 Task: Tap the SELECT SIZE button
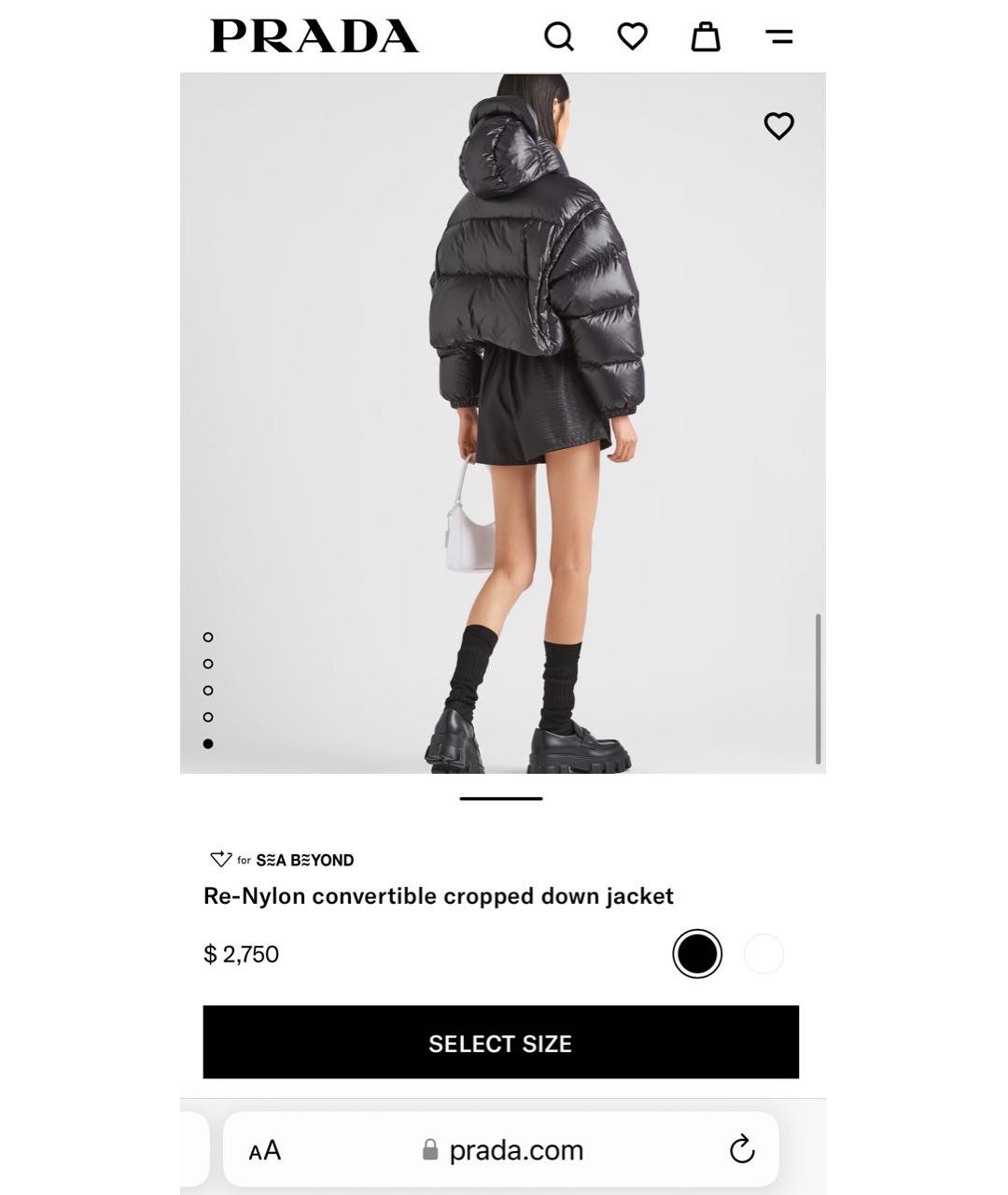point(500,1042)
